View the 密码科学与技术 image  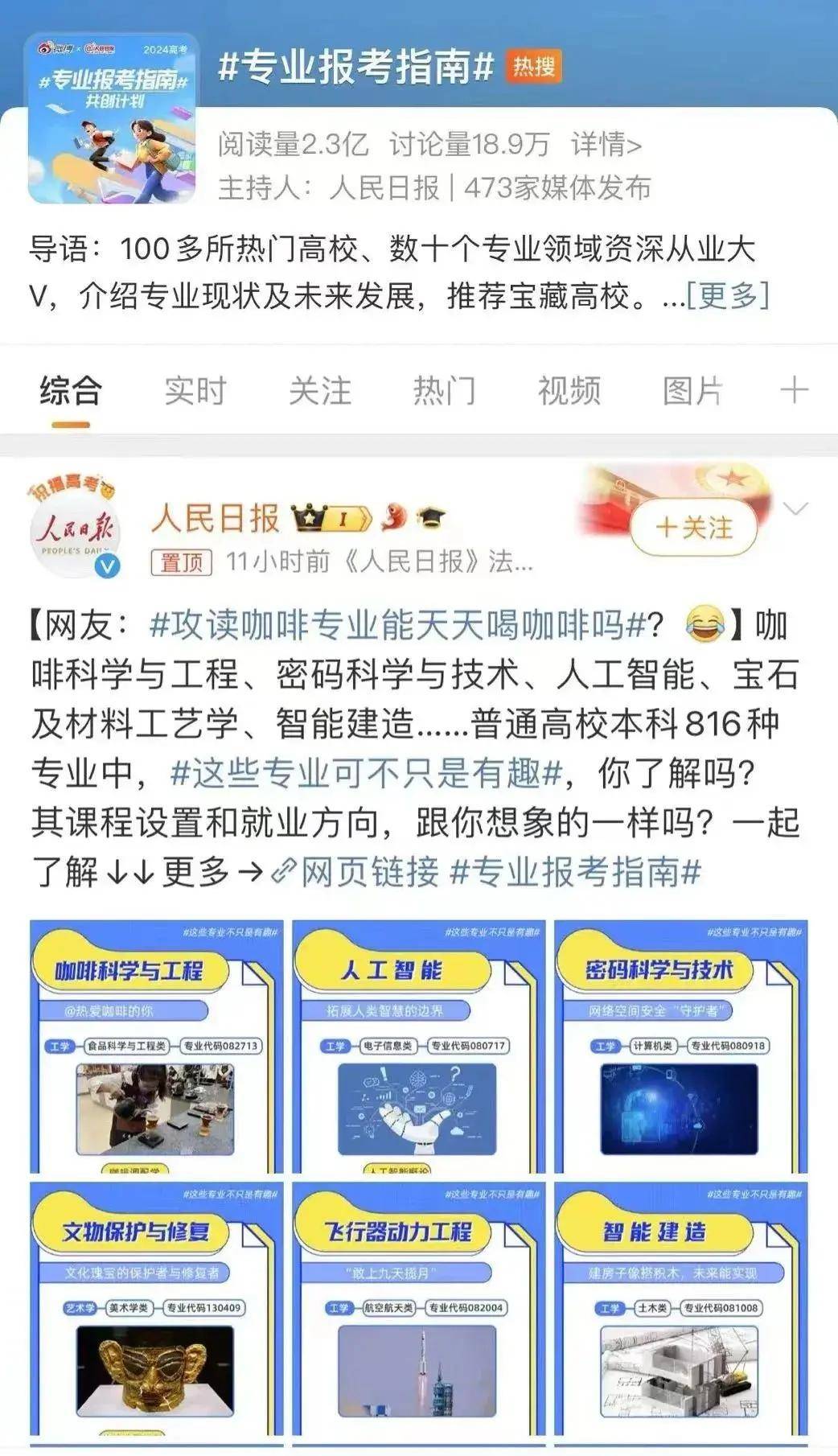coord(680,1046)
